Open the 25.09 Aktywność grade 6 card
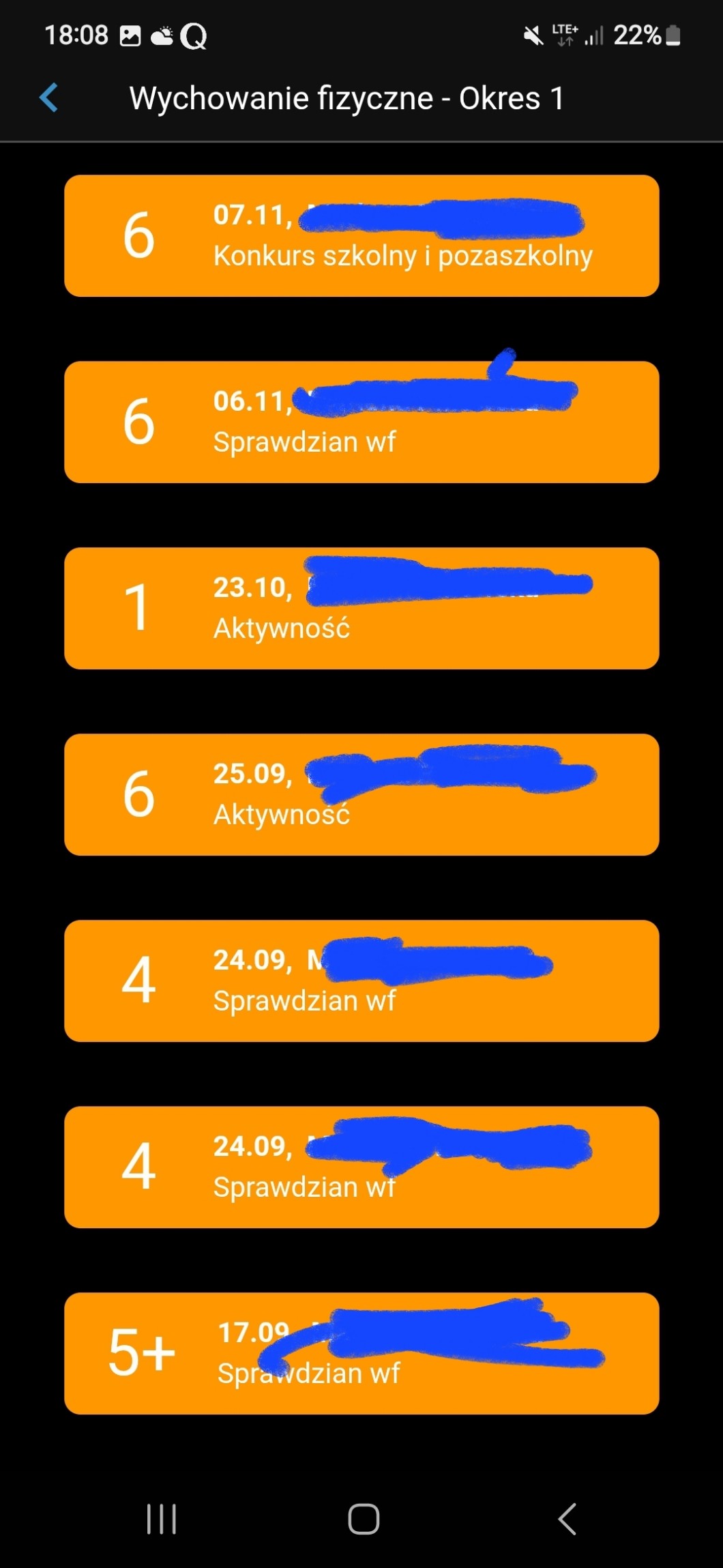Viewport: 723px width, 1568px height. coord(361,794)
